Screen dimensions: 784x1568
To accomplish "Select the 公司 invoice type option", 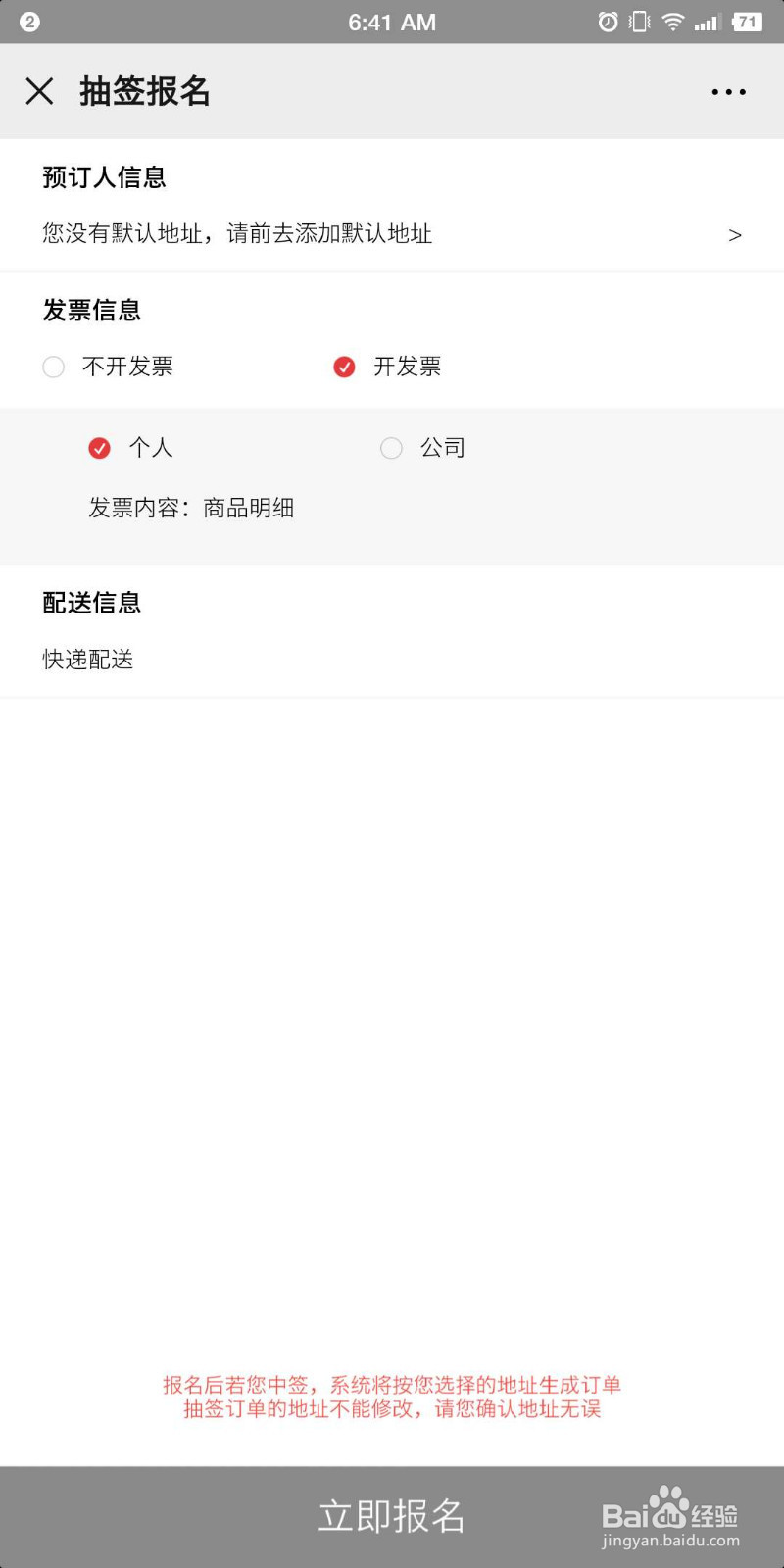I will point(392,448).
